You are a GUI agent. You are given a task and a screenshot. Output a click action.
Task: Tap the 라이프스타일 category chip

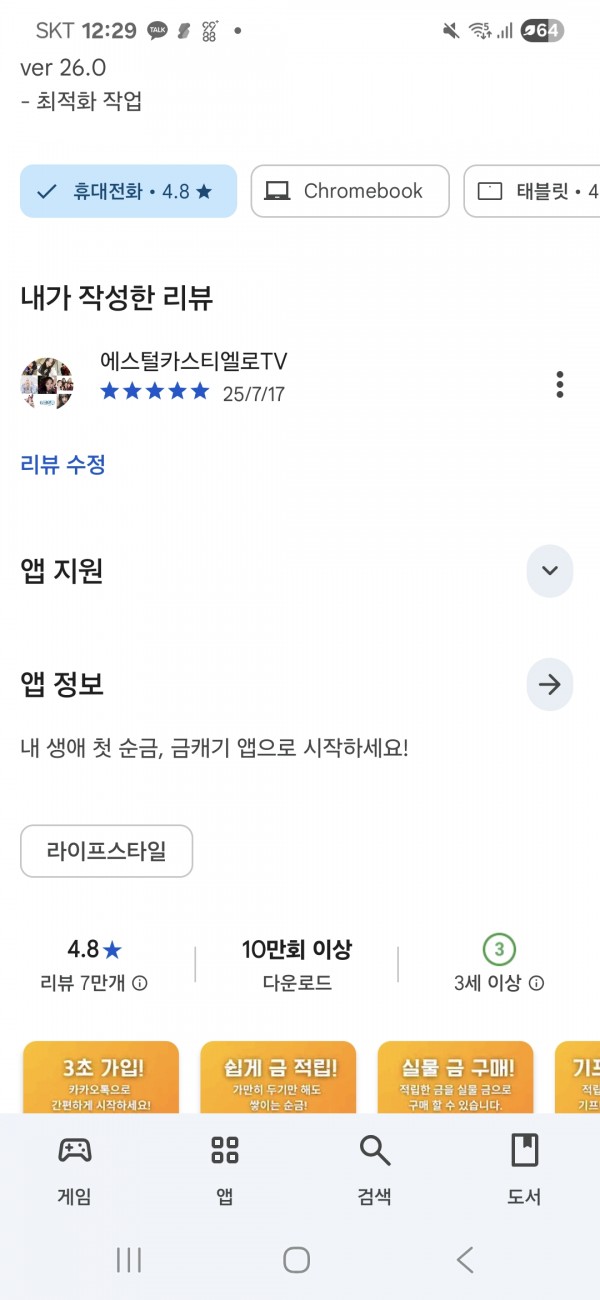click(x=107, y=852)
